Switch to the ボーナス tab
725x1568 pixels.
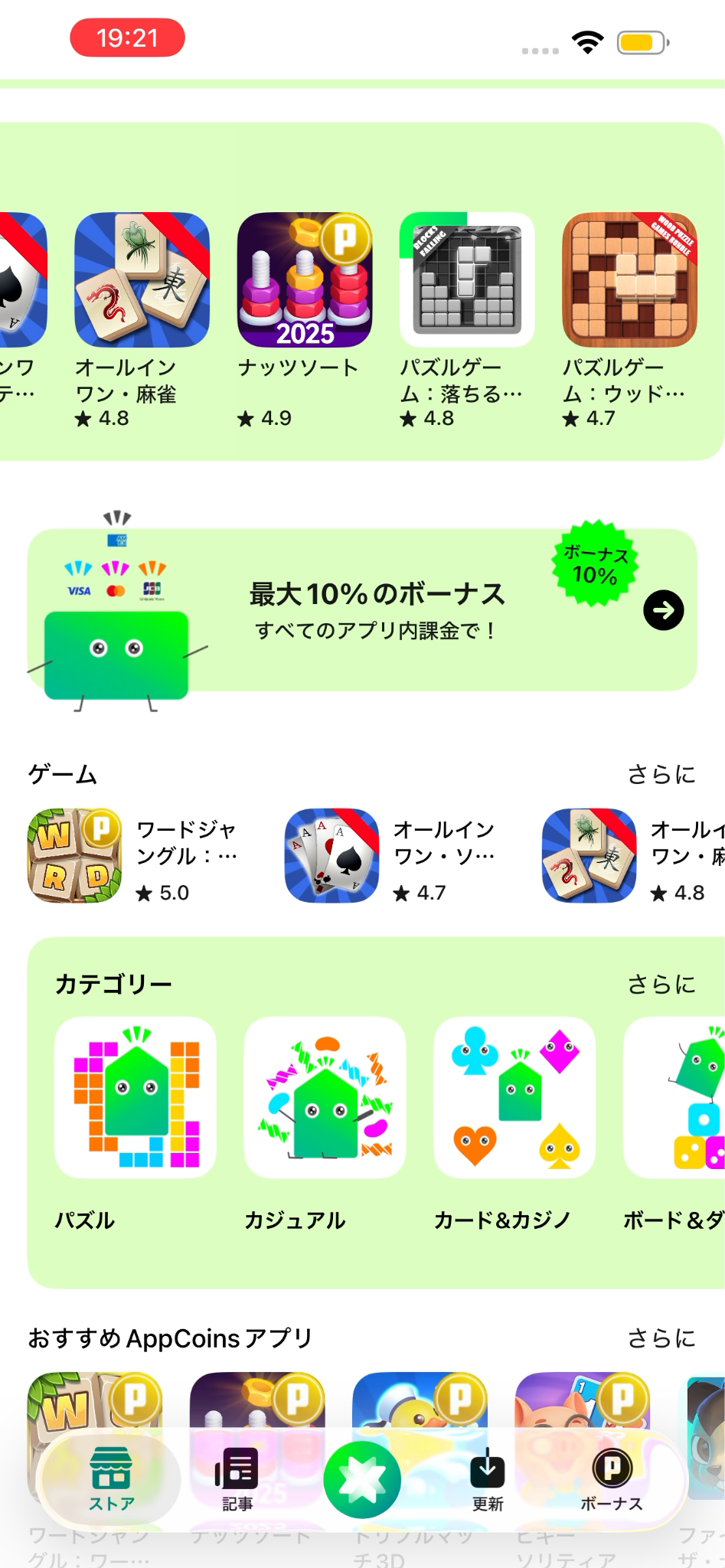tap(612, 1479)
